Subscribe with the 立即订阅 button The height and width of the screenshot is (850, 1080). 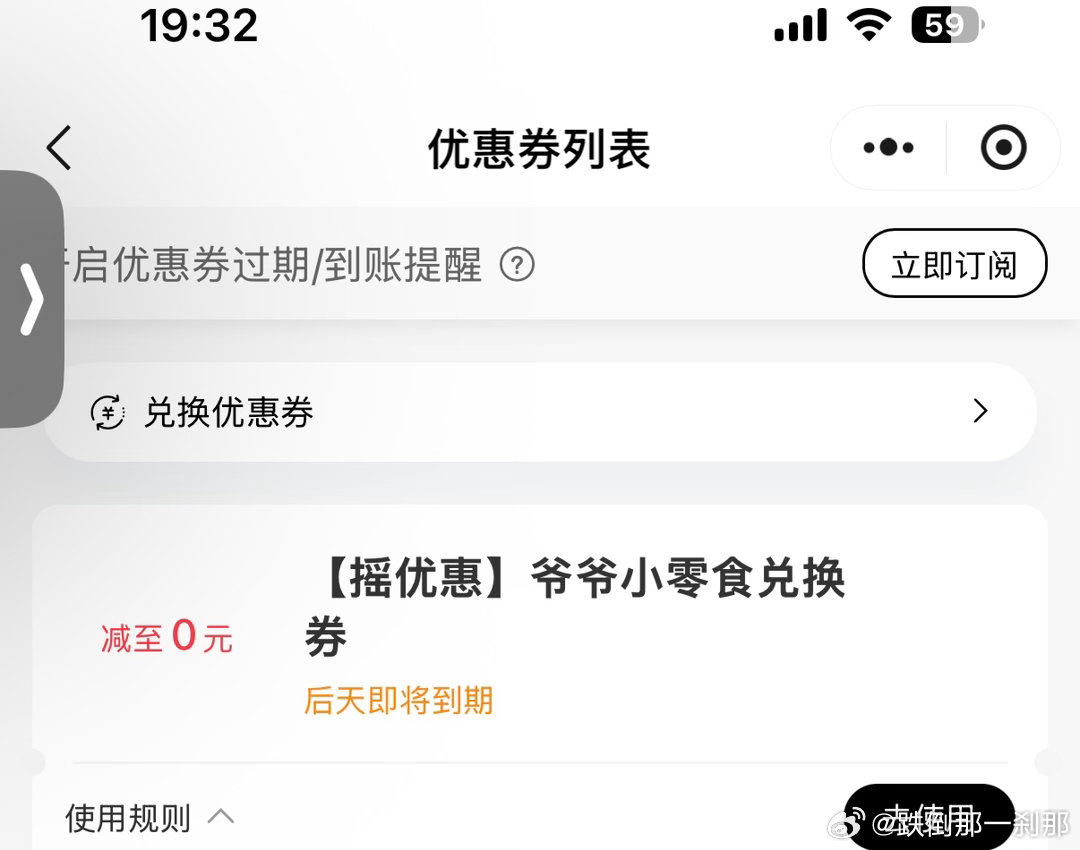[x=954, y=265]
